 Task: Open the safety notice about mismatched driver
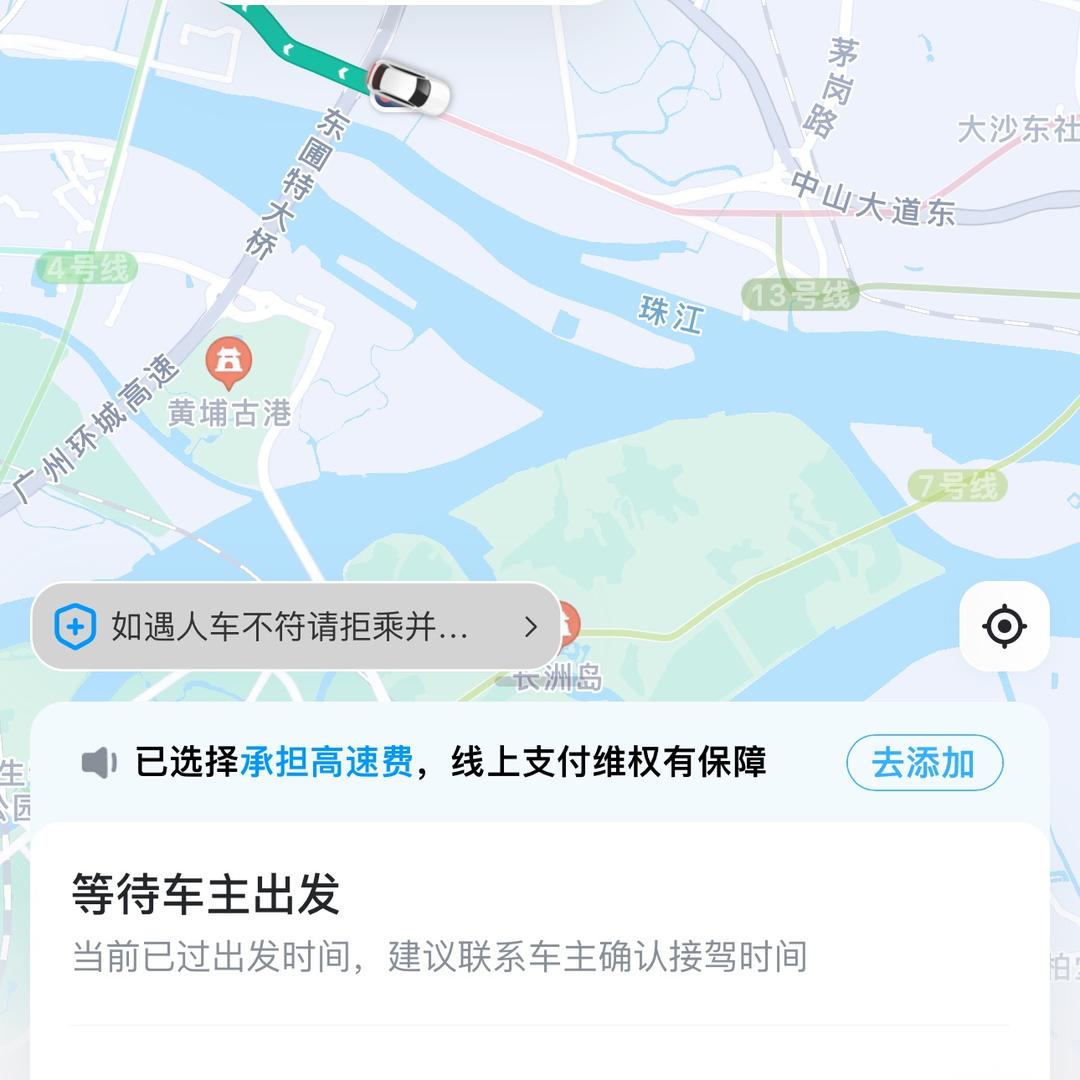point(296,627)
